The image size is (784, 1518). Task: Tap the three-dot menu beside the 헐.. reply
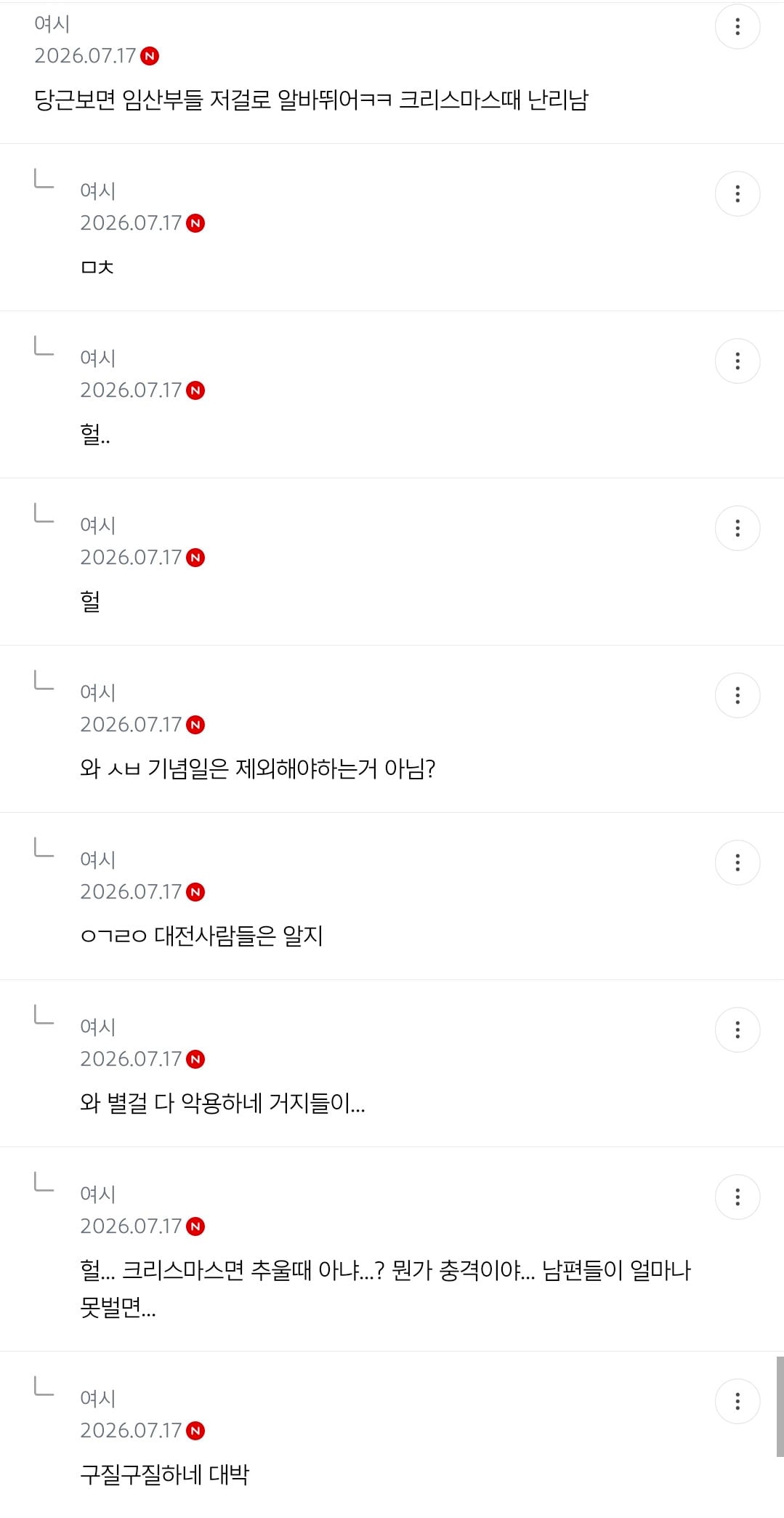pyautogui.click(x=737, y=361)
